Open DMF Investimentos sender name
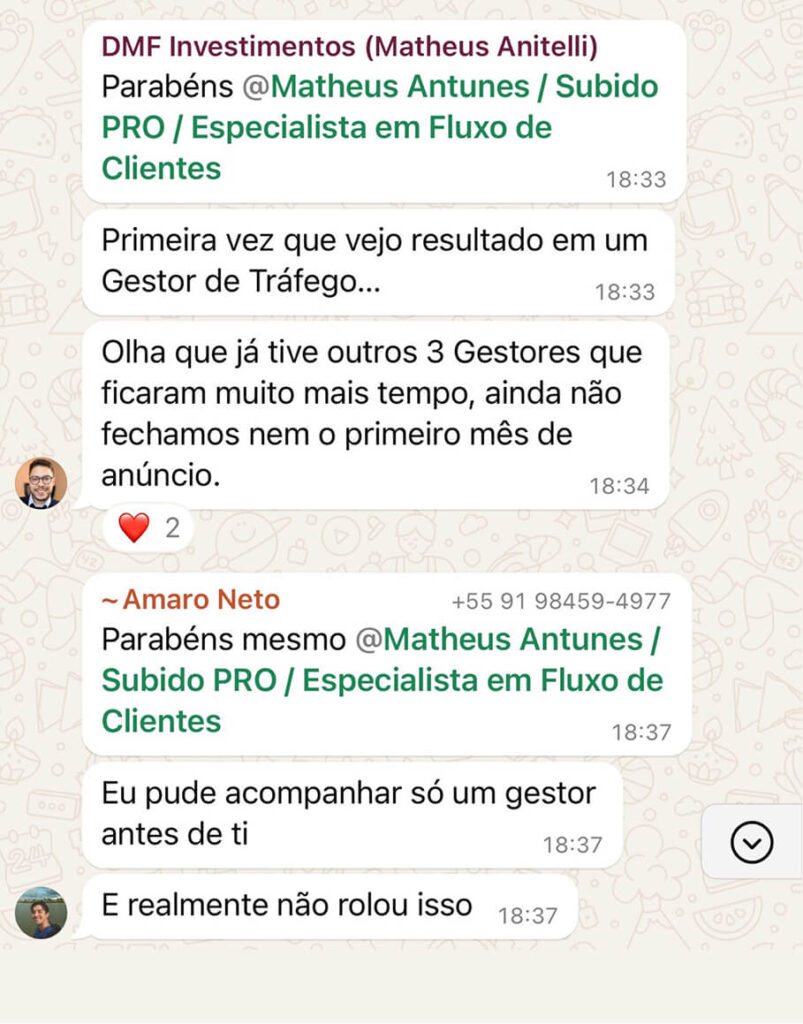The image size is (803, 1024). [349, 46]
